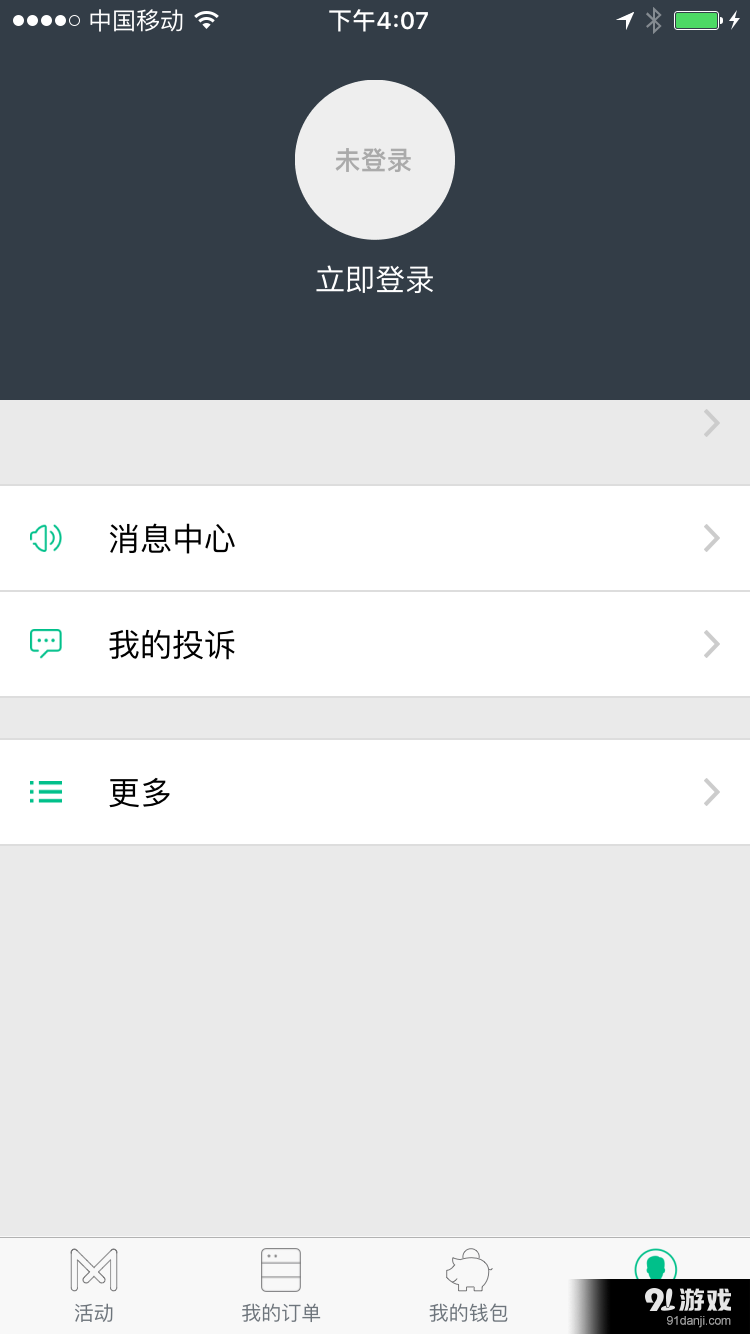Select the speaker icon beside 消息中心
This screenshot has height=1334, width=750.
click(x=46, y=538)
